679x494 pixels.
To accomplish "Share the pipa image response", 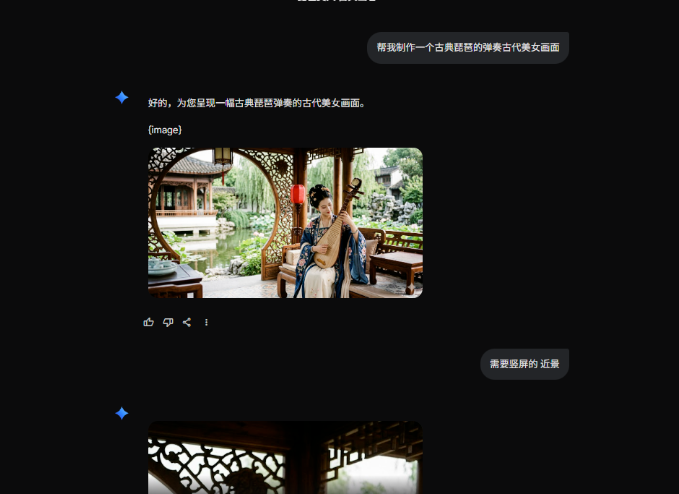I will (187, 322).
